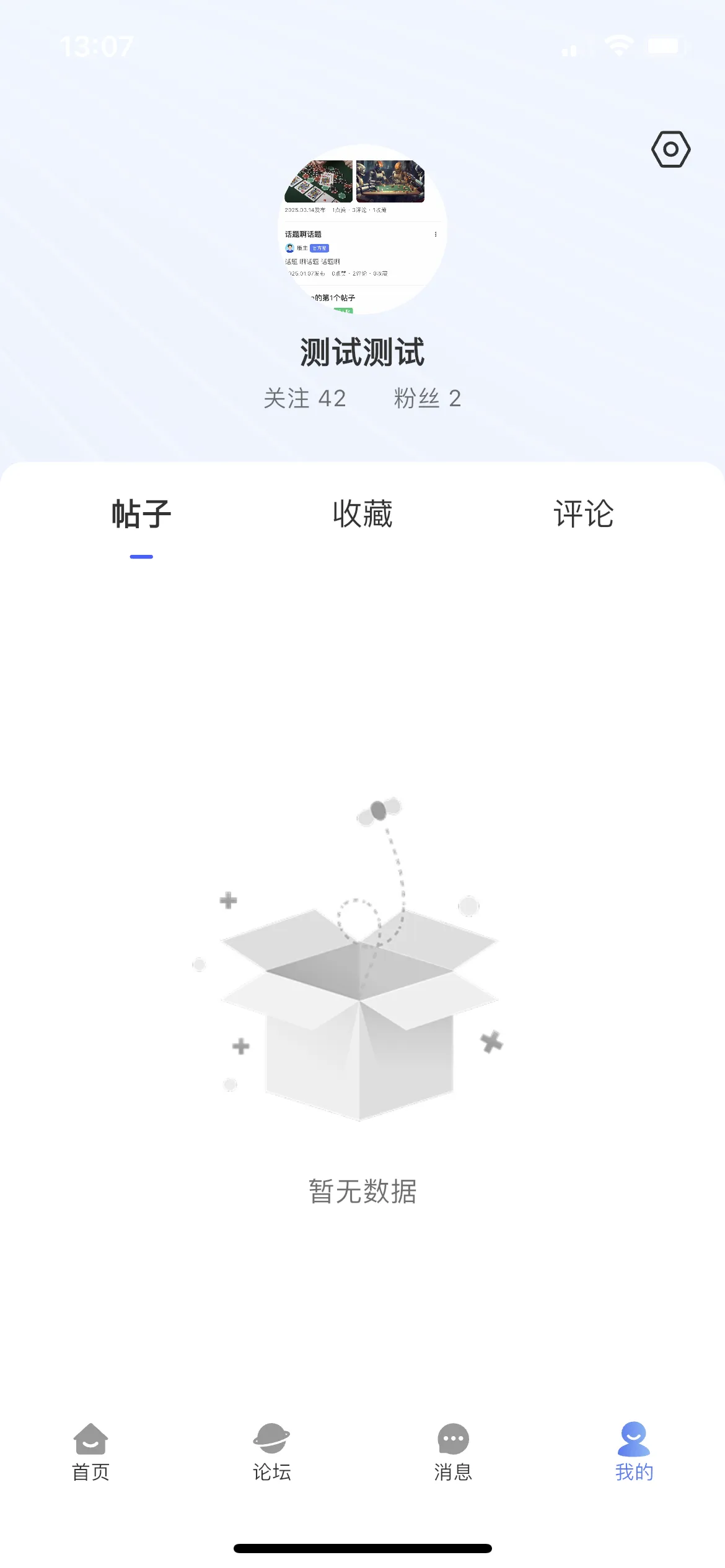This screenshot has height=1568, width=725.
Task: Open the 粉丝 followers list
Action: tap(426, 398)
